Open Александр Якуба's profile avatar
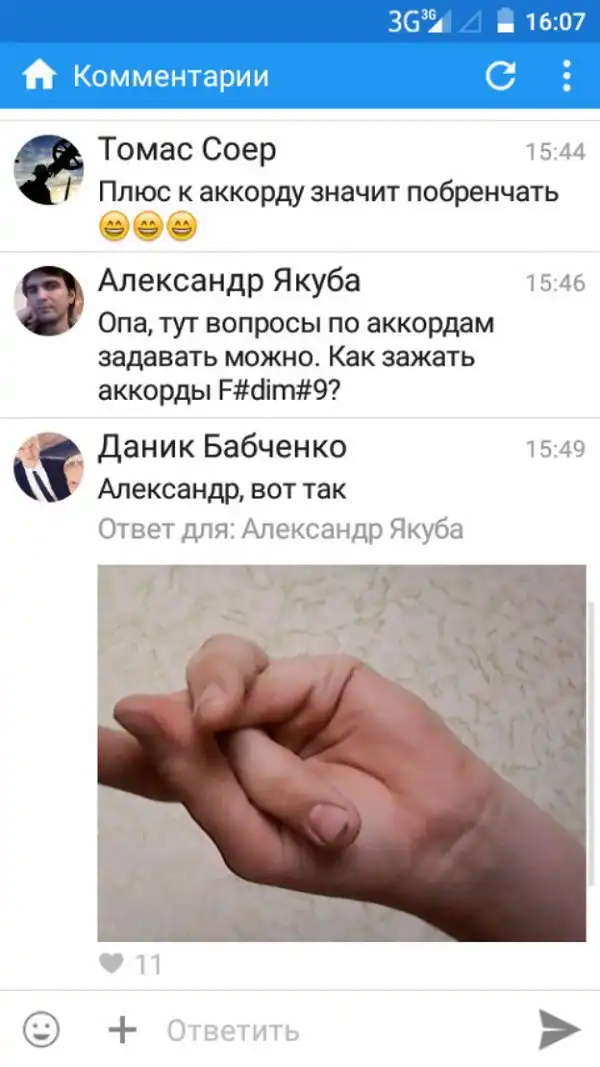Image resolution: width=600 pixels, height=1067 pixels. (48, 300)
